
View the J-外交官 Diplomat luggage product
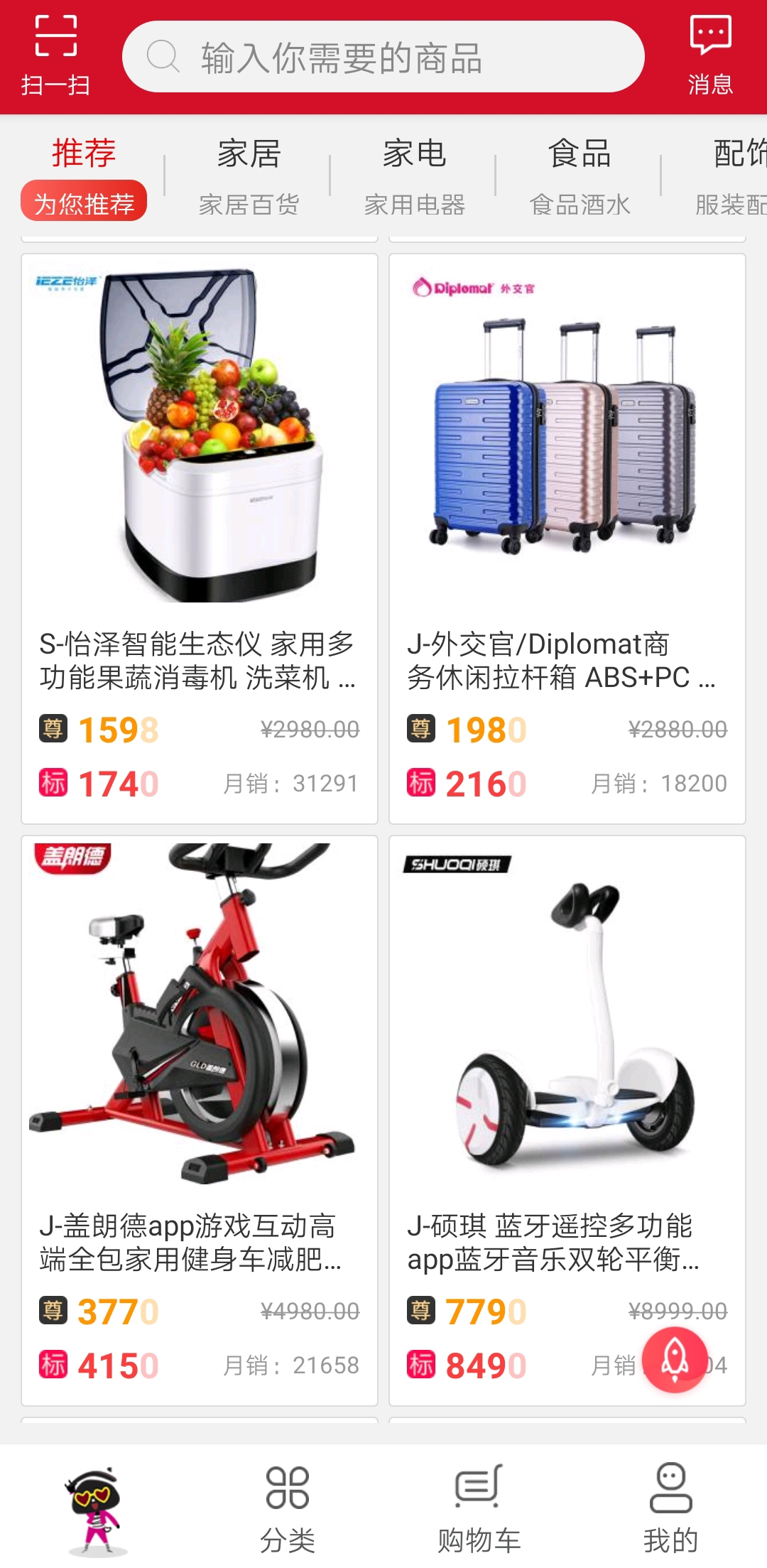[x=567, y=538]
